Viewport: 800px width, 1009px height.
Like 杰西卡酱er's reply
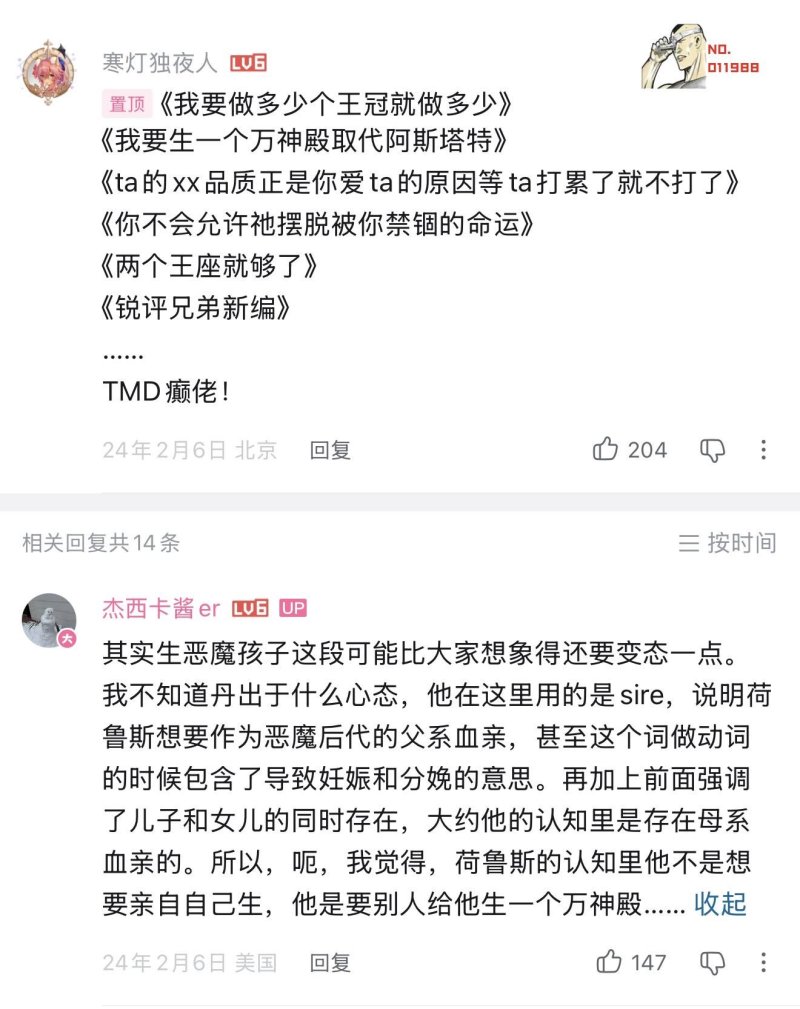click(x=608, y=963)
